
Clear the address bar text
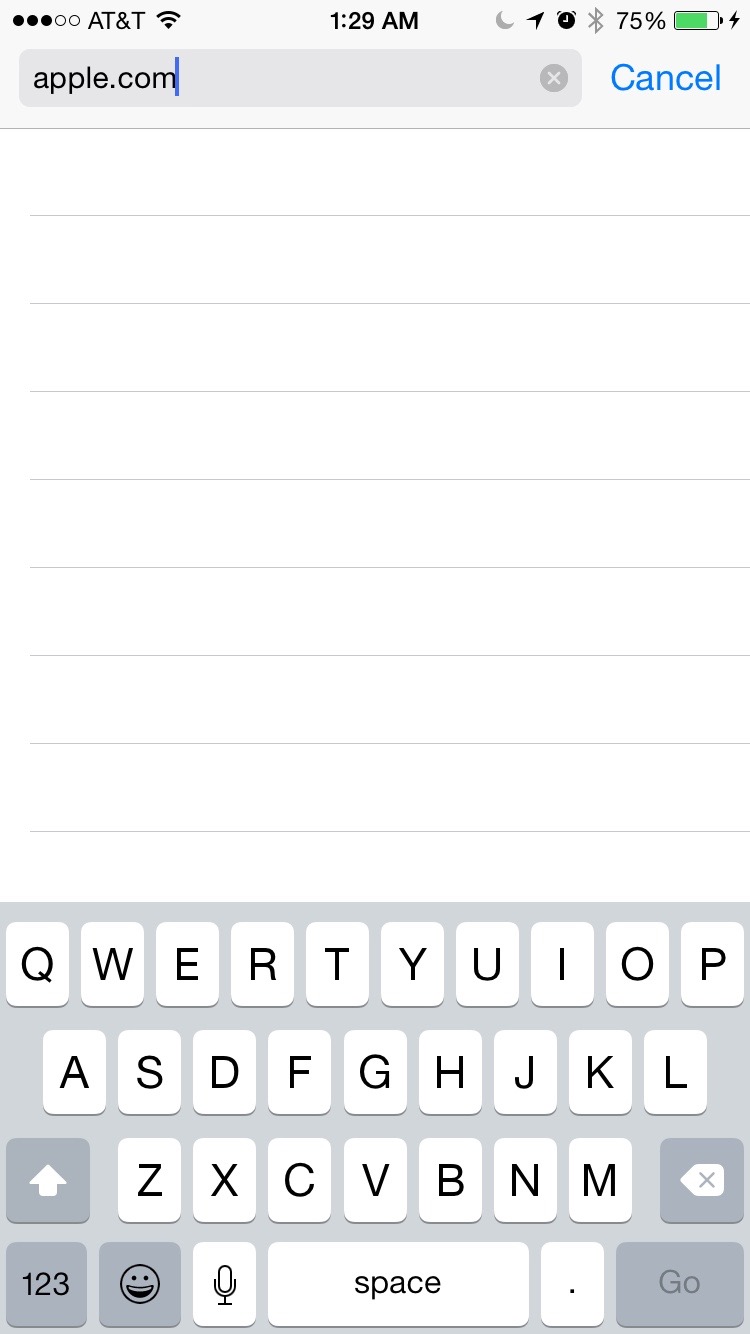pos(554,78)
